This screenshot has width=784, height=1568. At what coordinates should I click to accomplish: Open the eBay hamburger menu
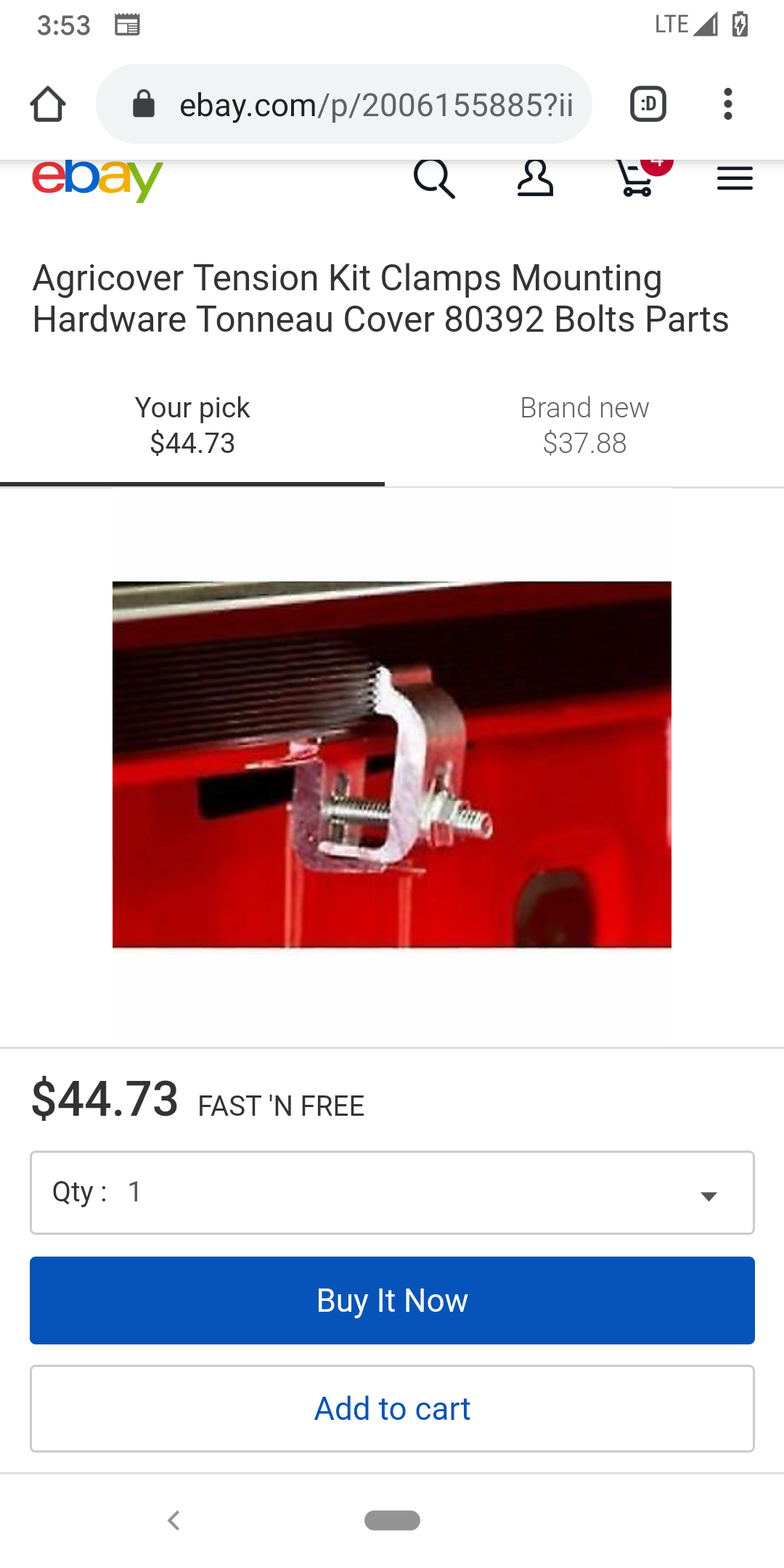point(735,179)
